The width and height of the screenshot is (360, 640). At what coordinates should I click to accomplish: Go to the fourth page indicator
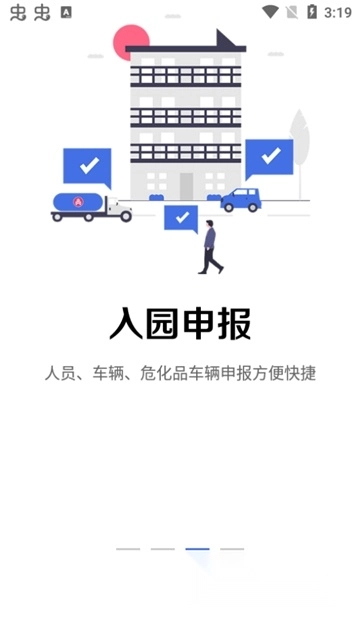tap(232, 549)
